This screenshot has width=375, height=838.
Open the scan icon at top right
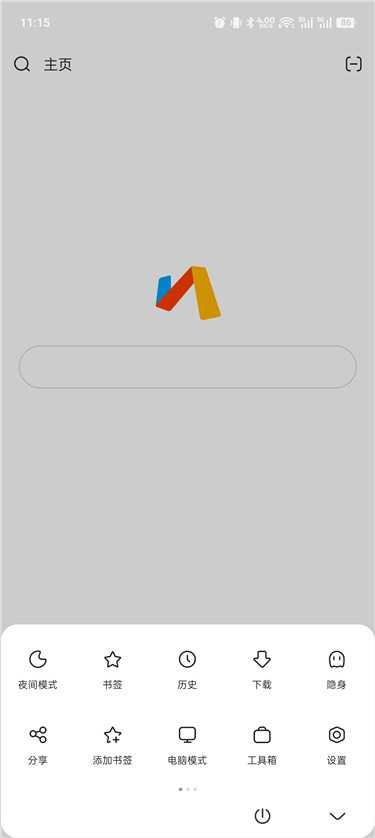(x=354, y=64)
